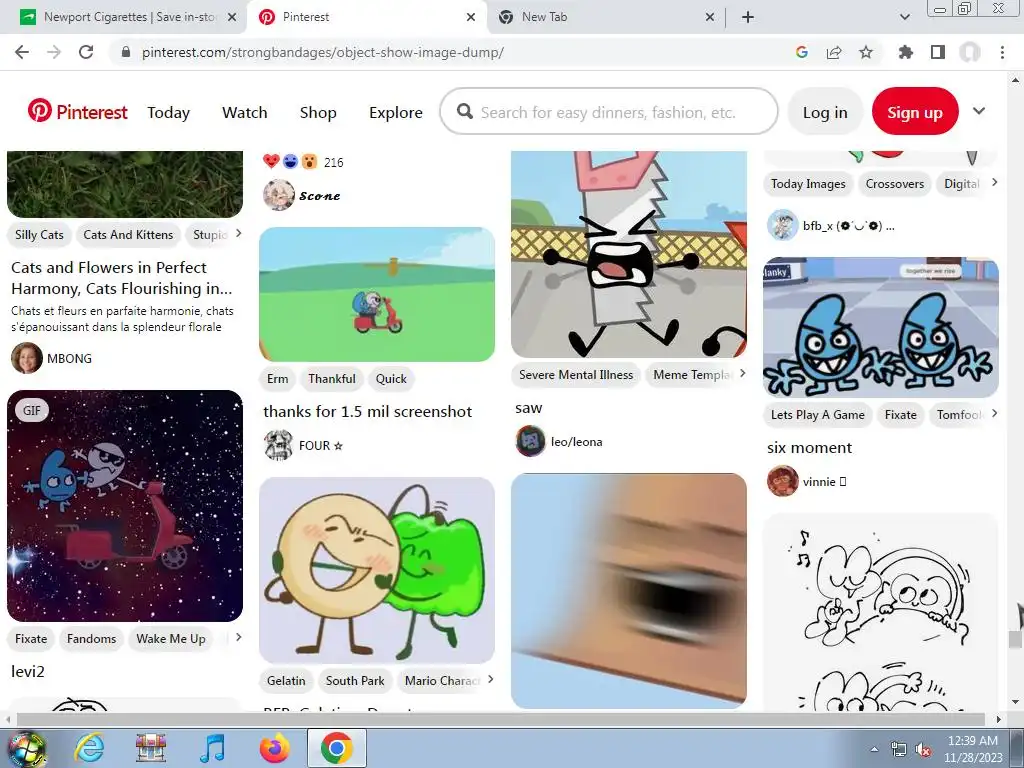This screenshot has width=1024, height=768.
Task: Click the red Sign up button
Action: [x=914, y=112]
